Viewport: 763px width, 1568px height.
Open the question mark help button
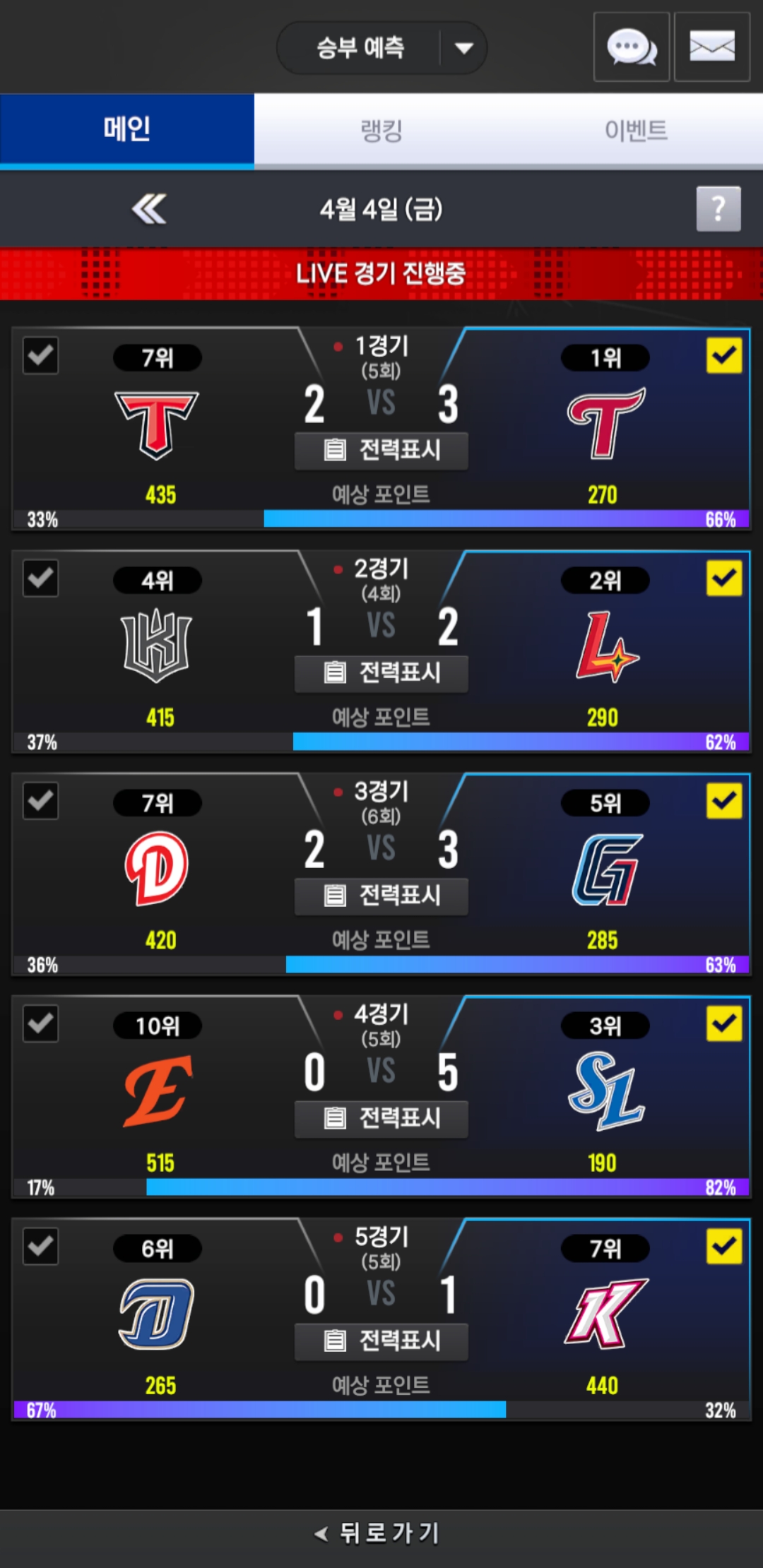(x=718, y=209)
